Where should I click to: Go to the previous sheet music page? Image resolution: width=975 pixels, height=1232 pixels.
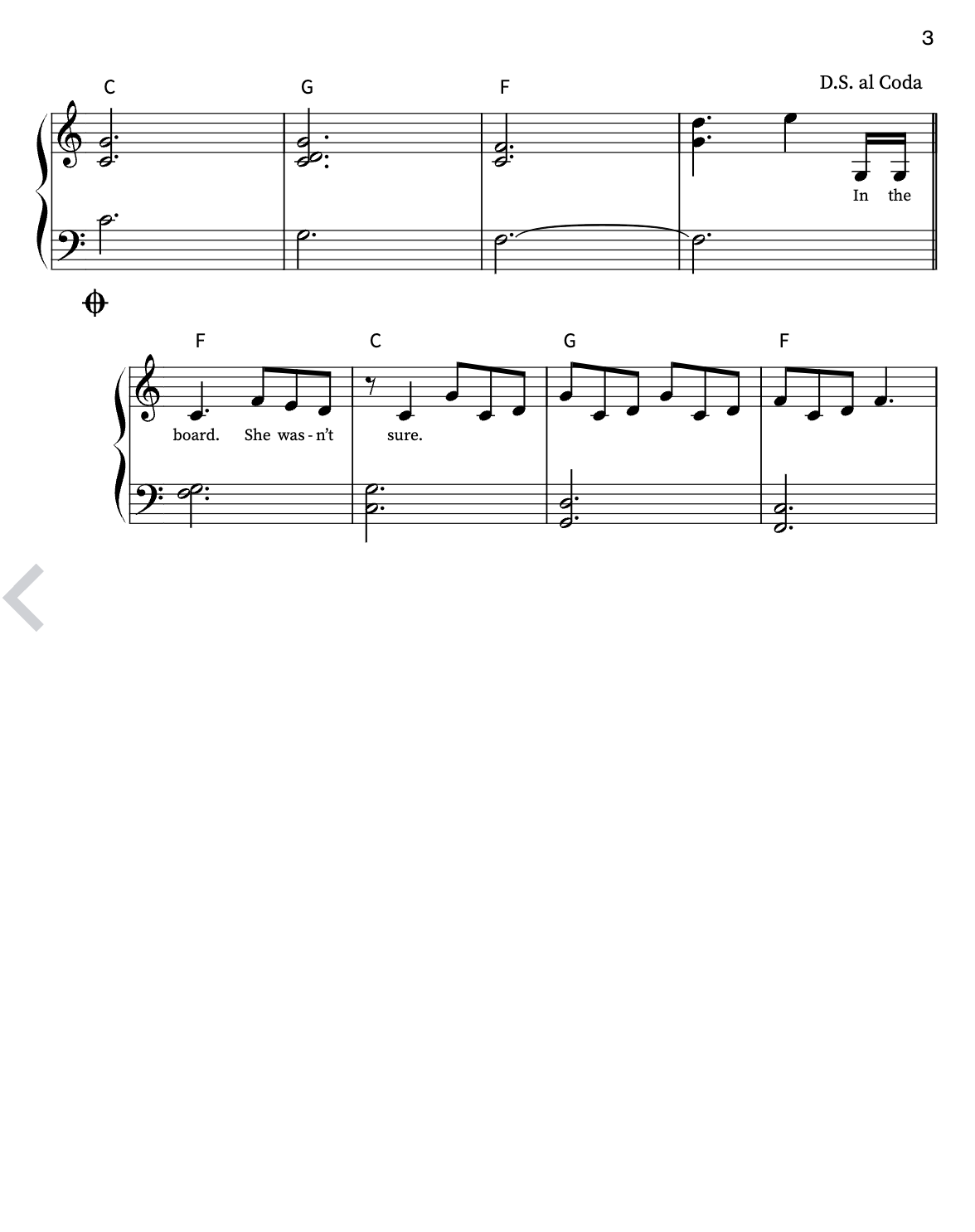[24, 598]
